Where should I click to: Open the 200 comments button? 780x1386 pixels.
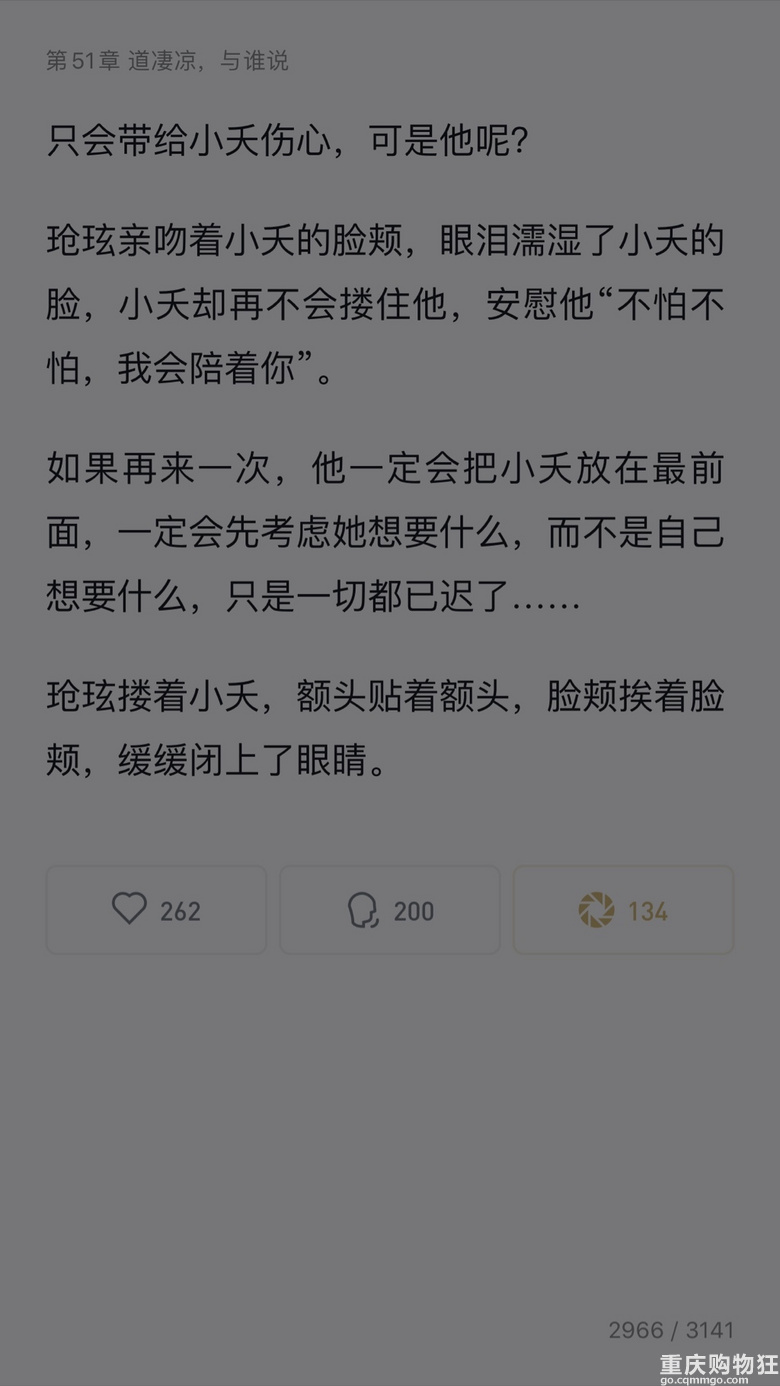[x=390, y=910]
